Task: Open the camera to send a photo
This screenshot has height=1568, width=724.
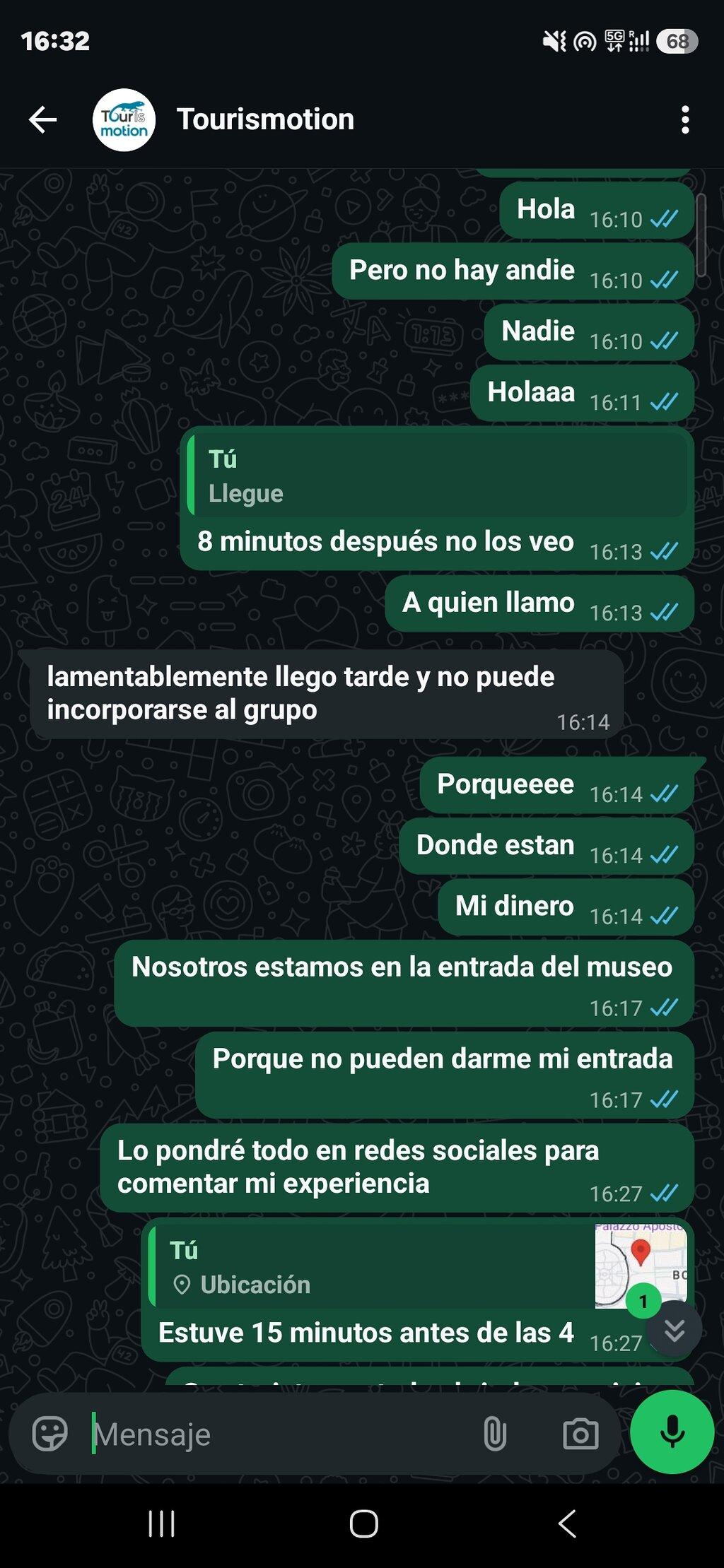Action: click(x=580, y=1434)
